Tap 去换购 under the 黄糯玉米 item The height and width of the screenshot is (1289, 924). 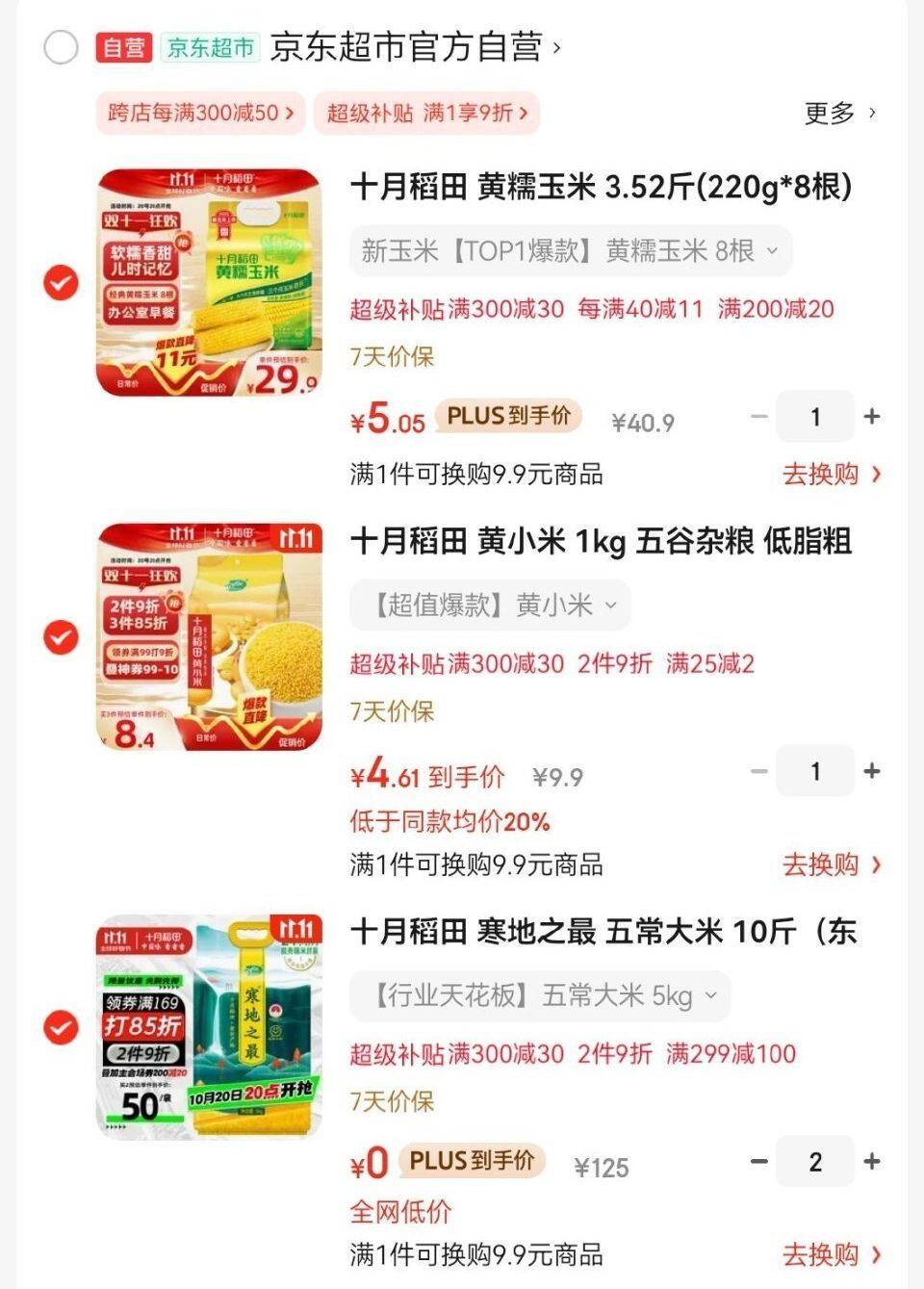point(831,474)
